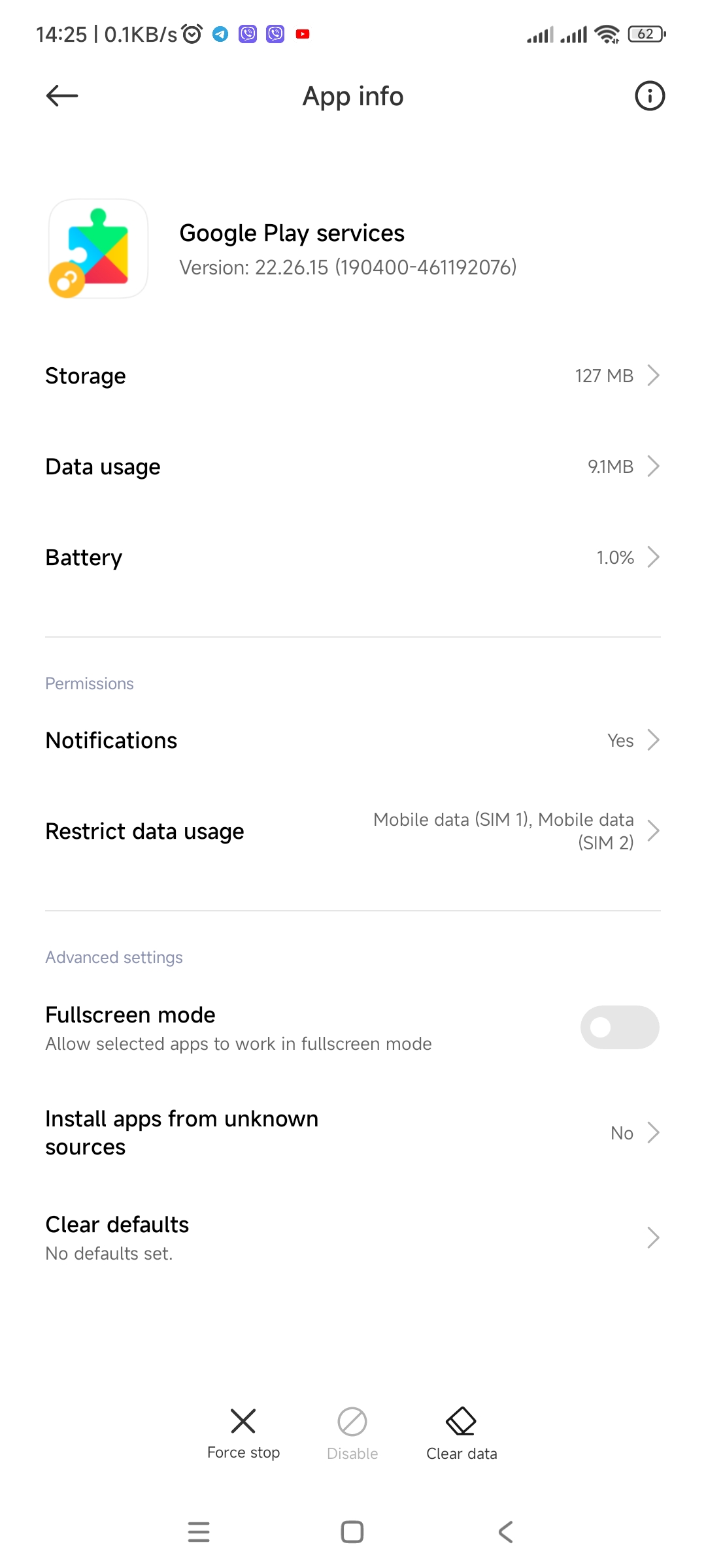This screenshot has height=1568, width=706.
Task: Open Install apps from unknown sources
Action: pyautogui.click(x=353, y=1132)
